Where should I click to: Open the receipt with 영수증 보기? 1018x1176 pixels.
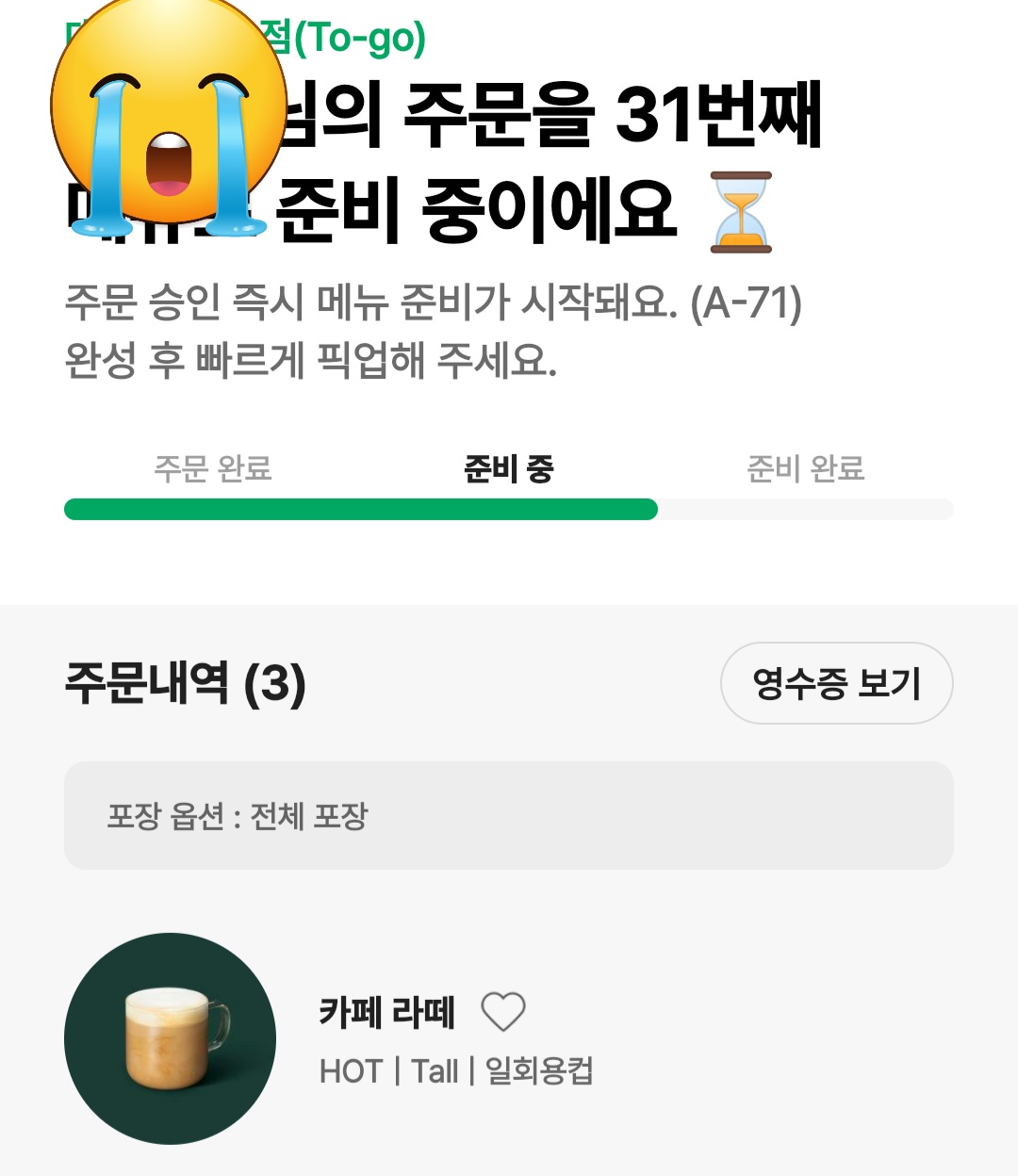coord(836,683)
